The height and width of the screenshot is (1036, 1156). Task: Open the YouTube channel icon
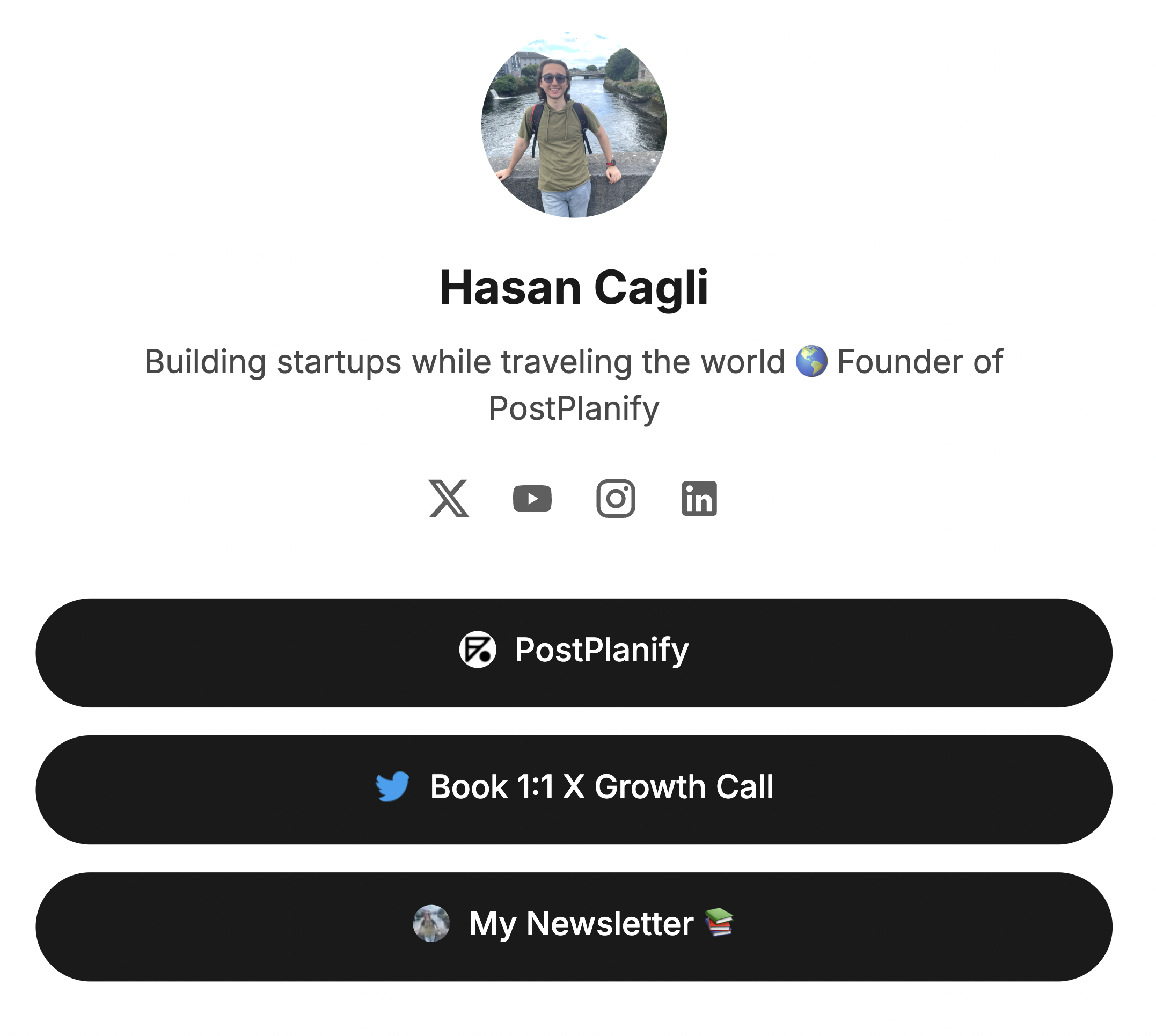coord(532,499)
